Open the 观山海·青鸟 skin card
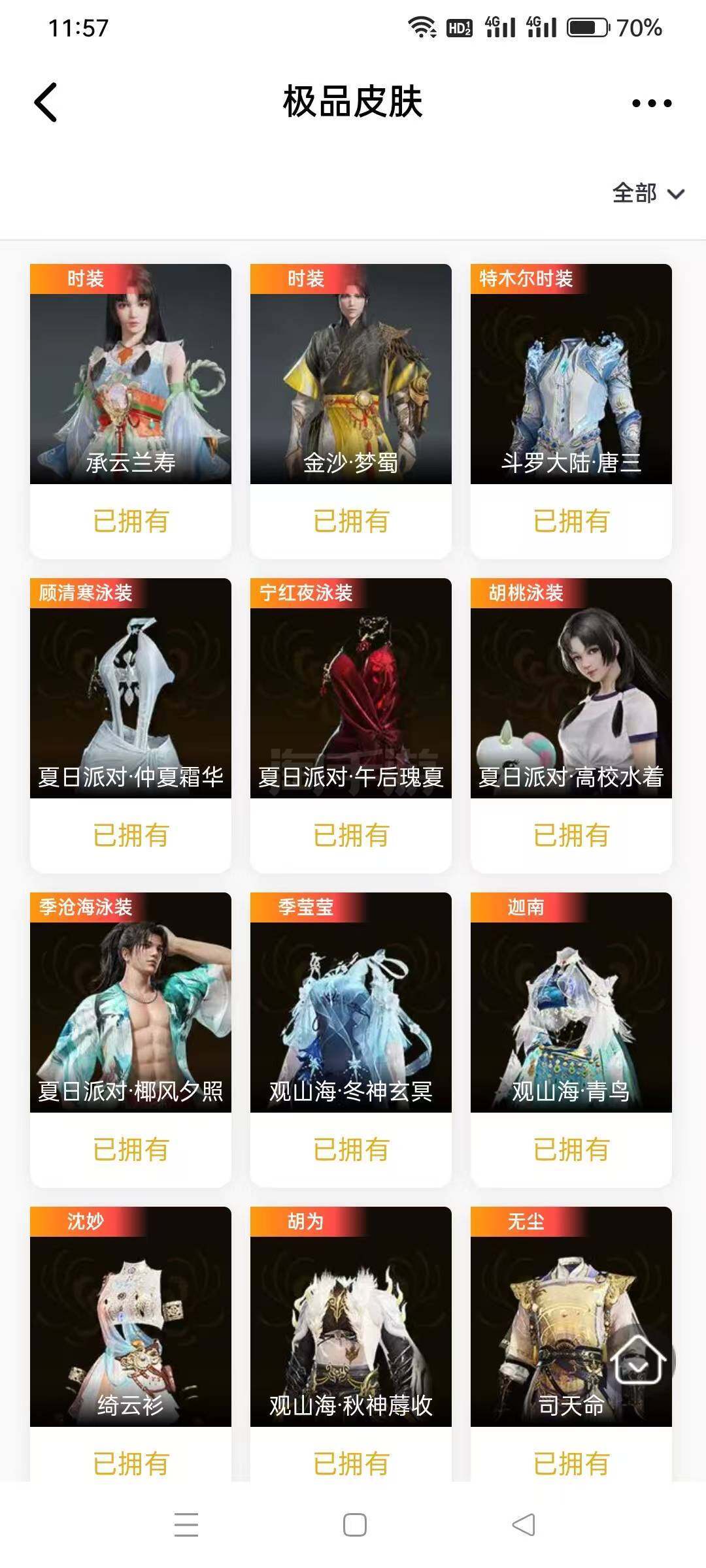 pyautogui.click(x=571, y=1002)
